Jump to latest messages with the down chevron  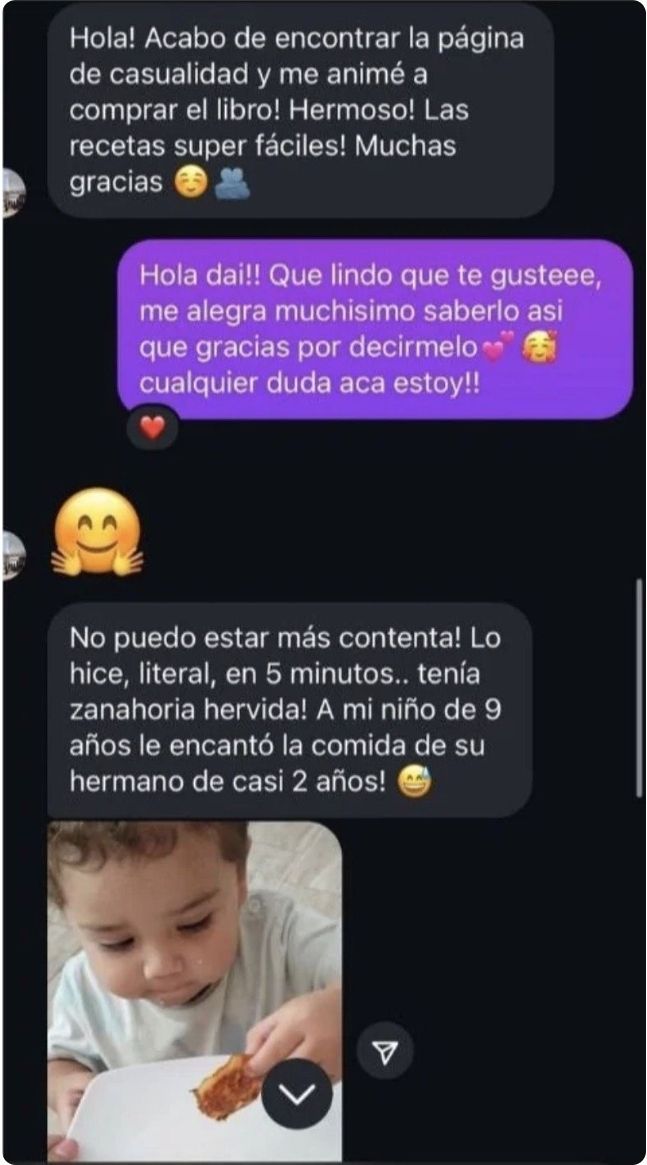click(x=296, y=1094)
